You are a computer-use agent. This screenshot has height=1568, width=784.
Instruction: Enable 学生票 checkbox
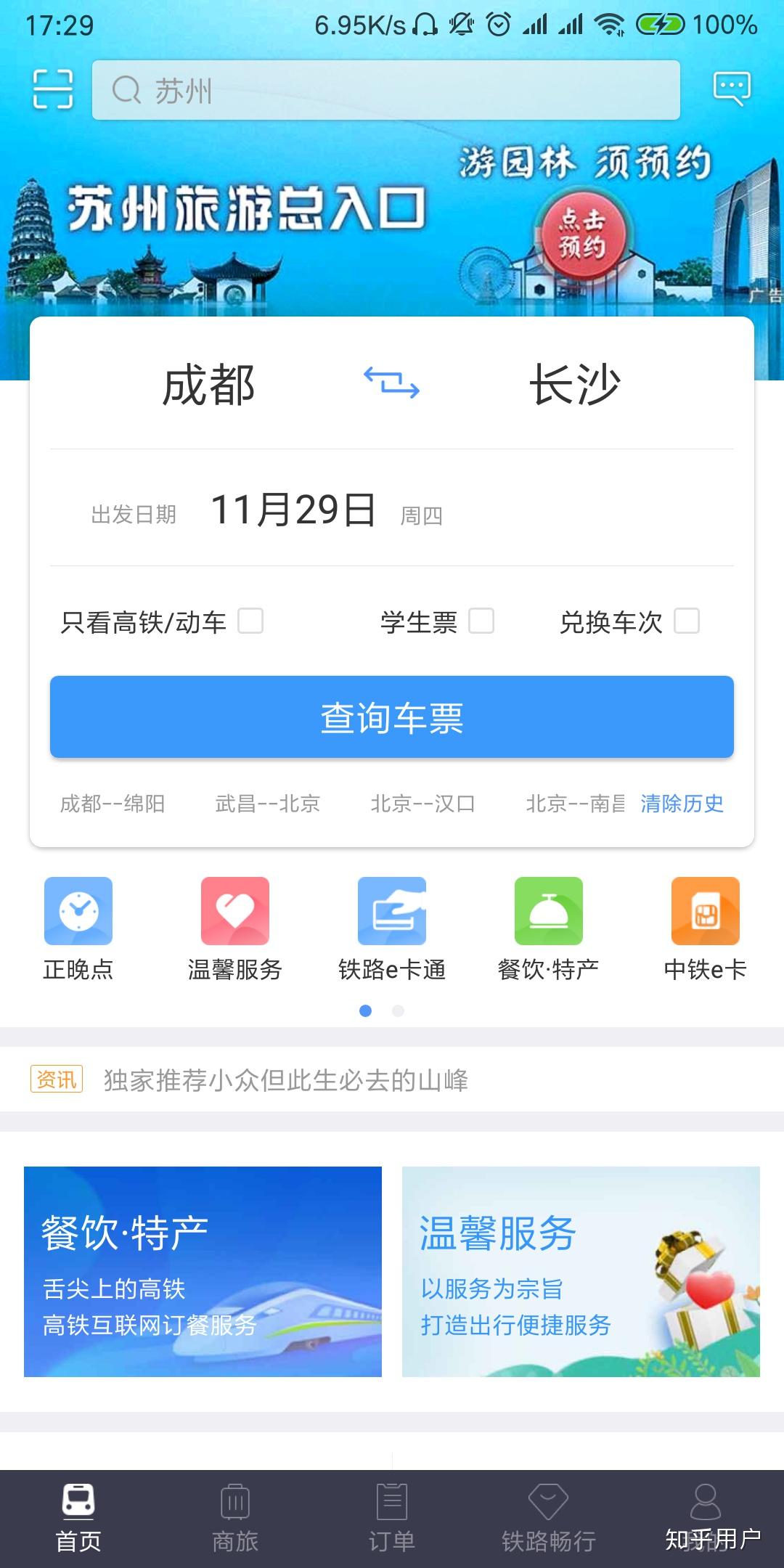coord(481,621)
